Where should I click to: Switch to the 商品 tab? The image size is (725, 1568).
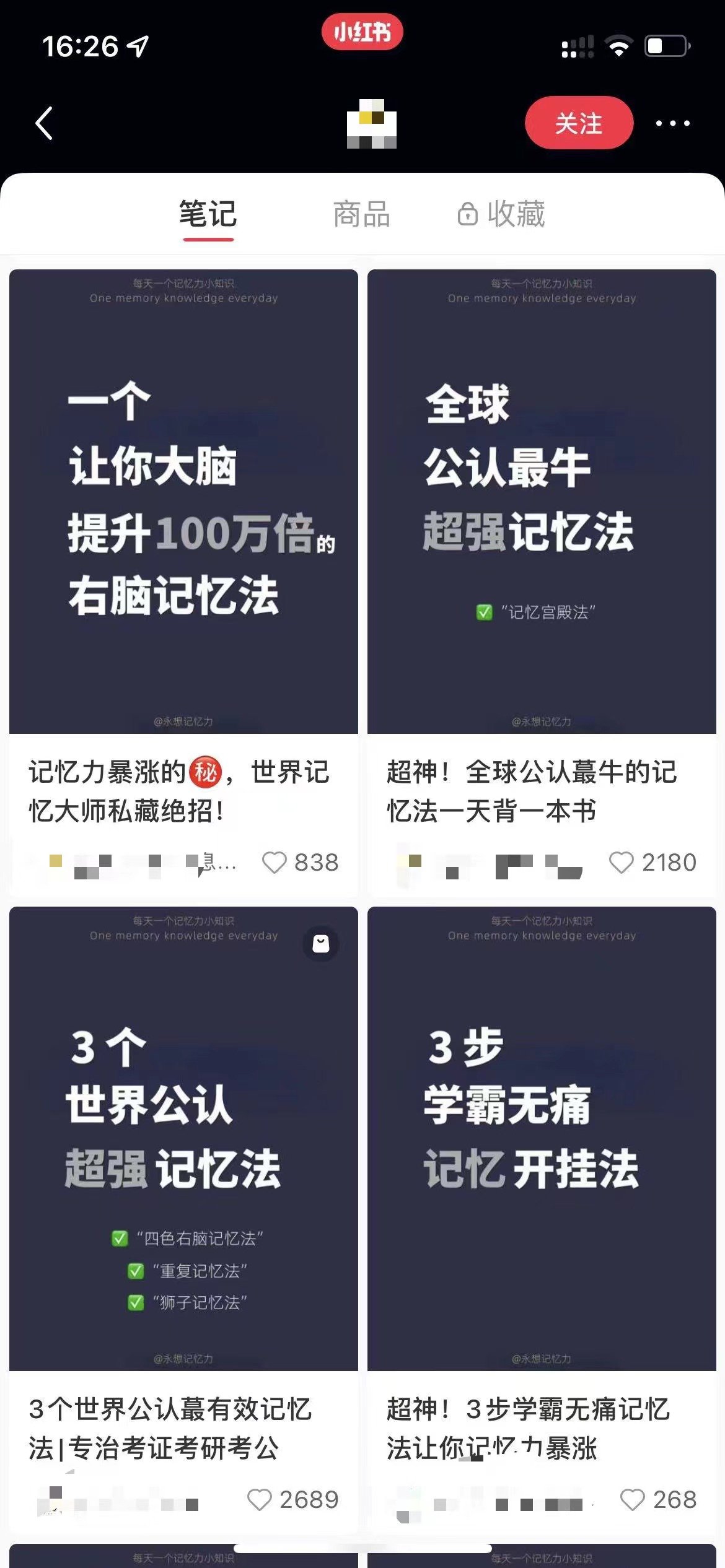(x=361, y=214)
